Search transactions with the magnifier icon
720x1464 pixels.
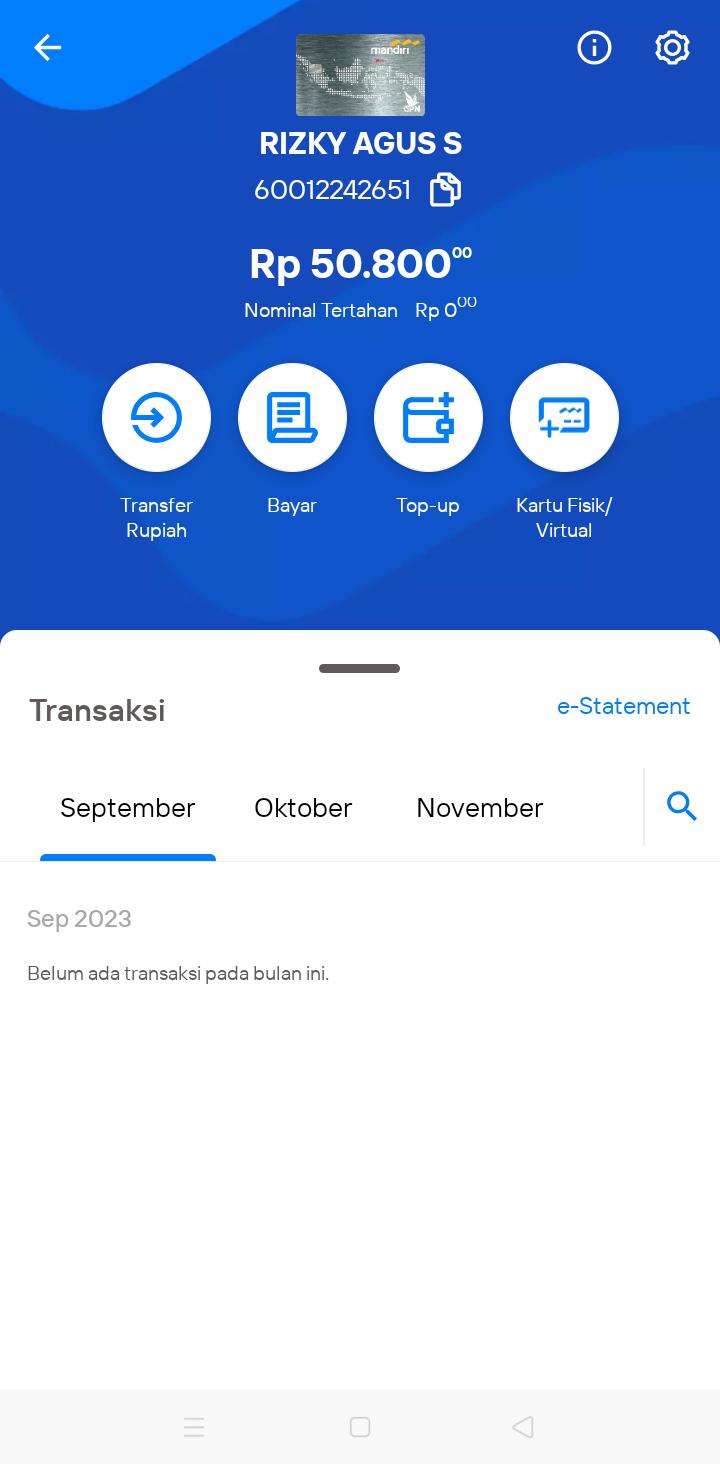[682, 806]
